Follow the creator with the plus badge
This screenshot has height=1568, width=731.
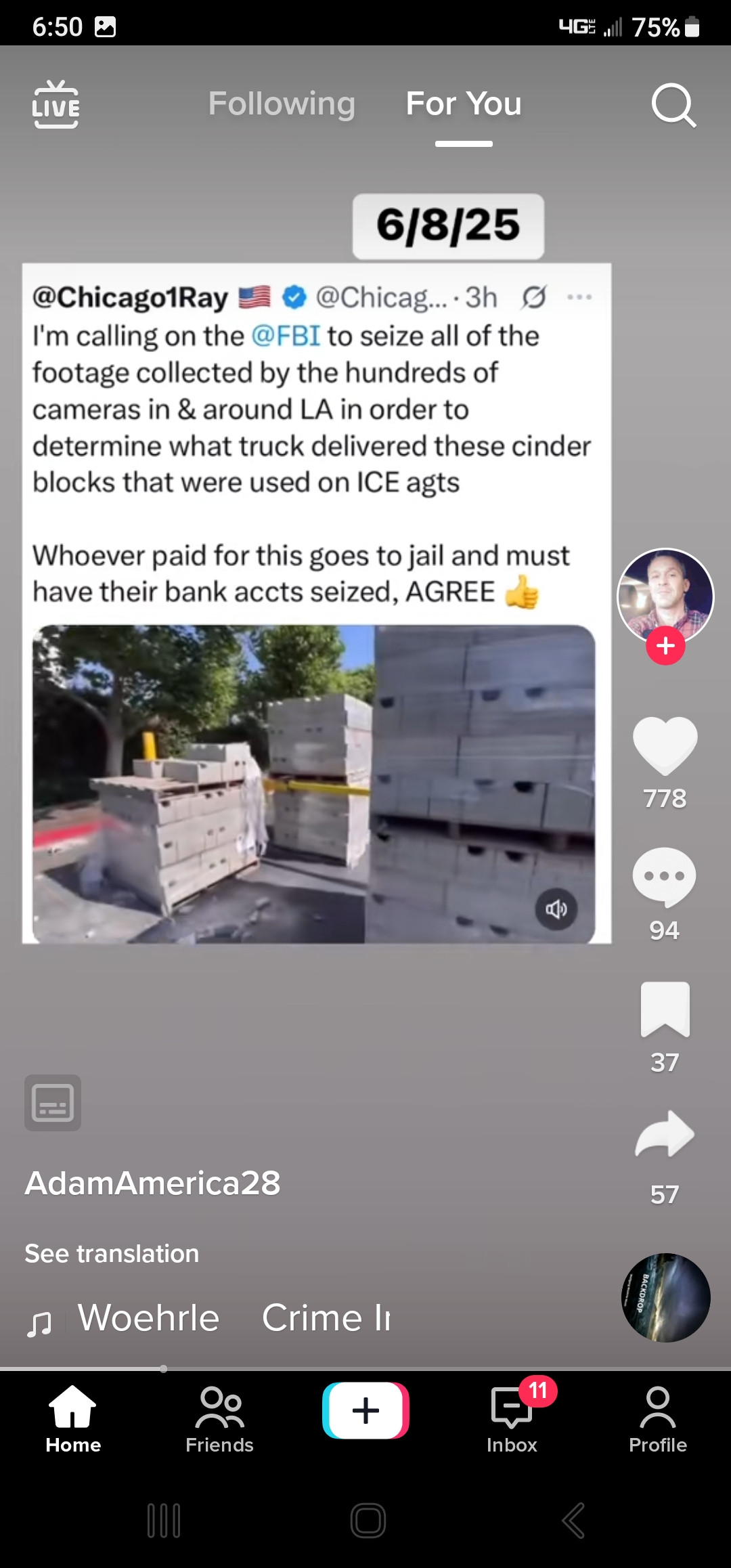point(665,646)
